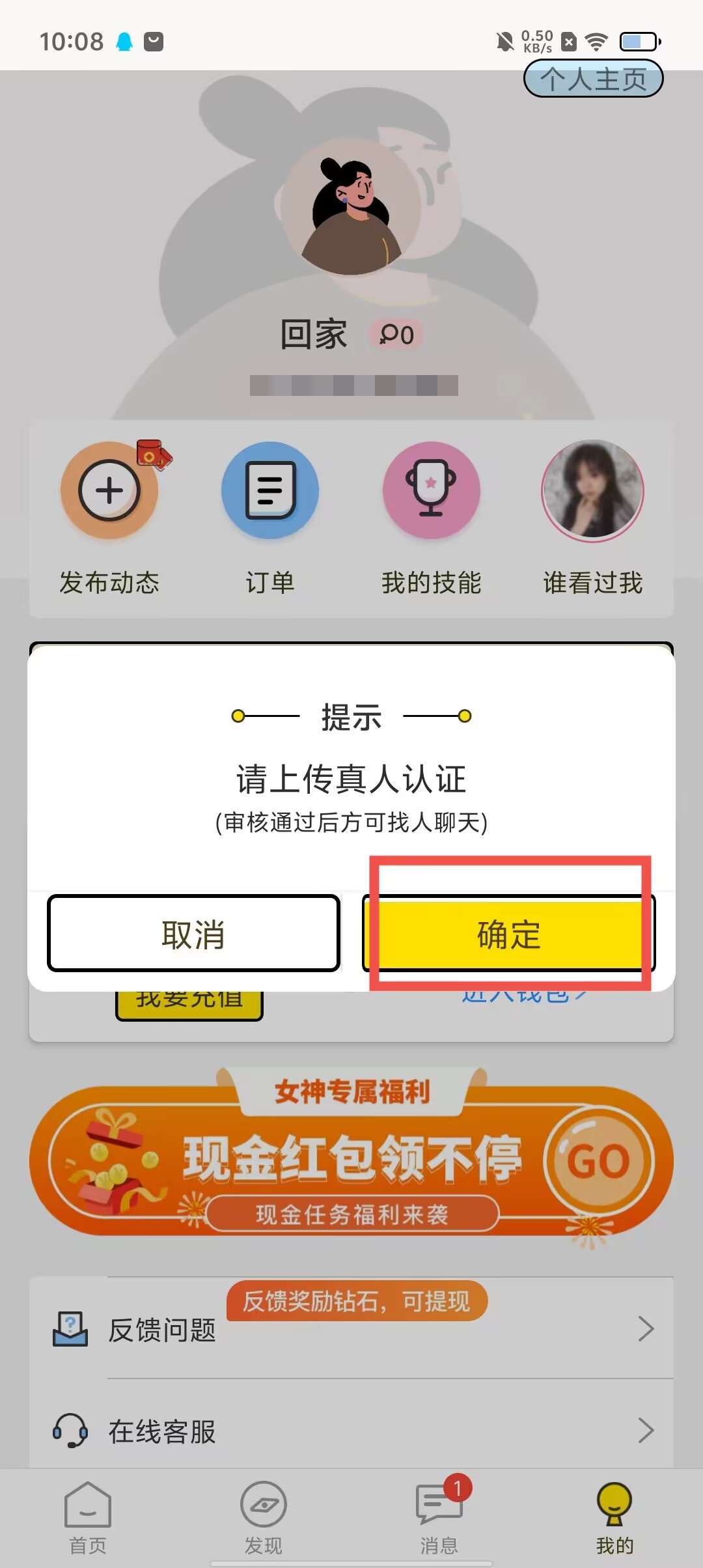
Task: Confirm with the 确定 button
Action: [509, 934]
